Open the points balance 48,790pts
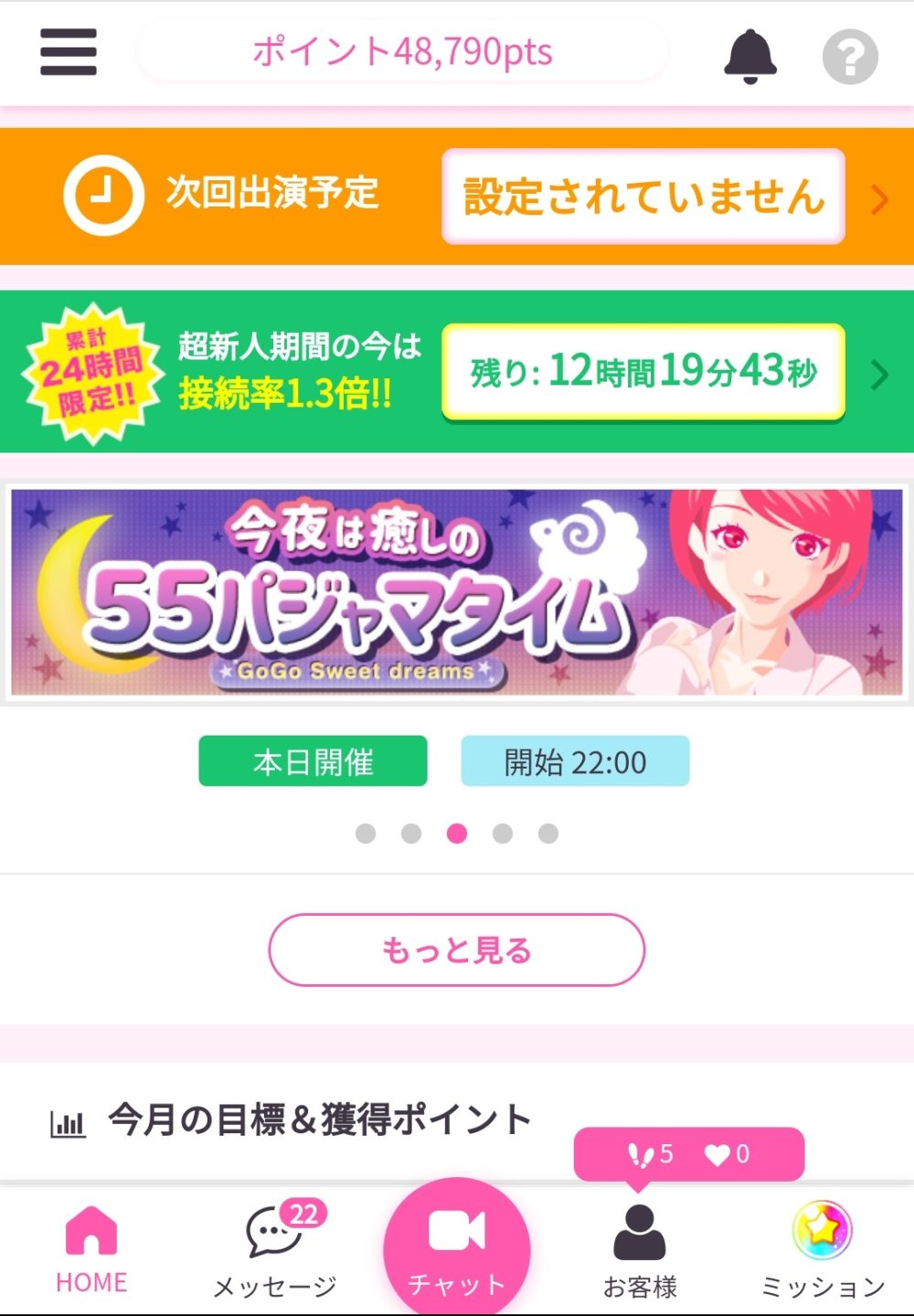This screenshot has width=914, height=1316. pyautogui.click(x=402, y=52)
